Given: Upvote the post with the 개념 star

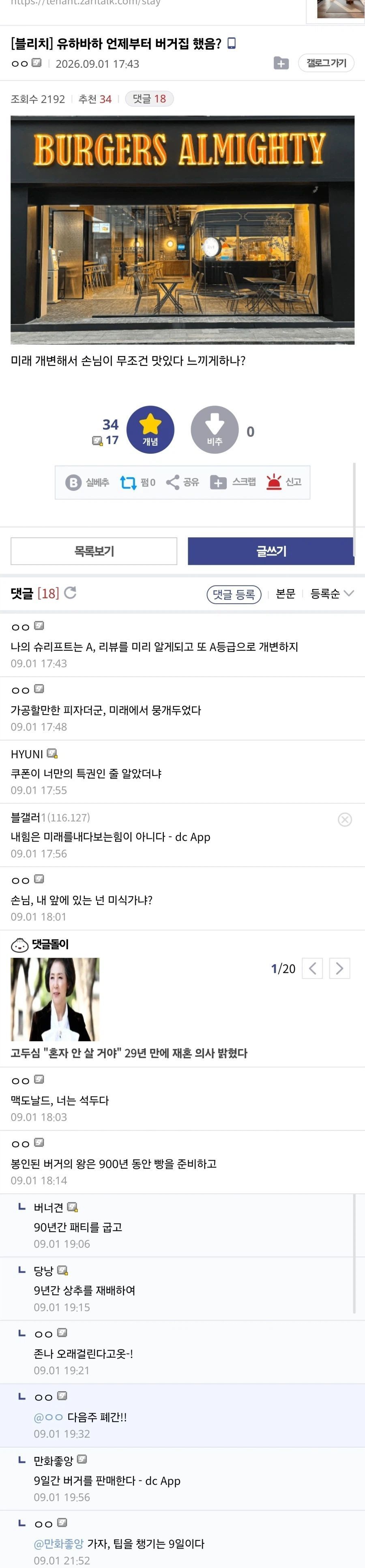Looking at the screenshot, I should coord(150,429).
